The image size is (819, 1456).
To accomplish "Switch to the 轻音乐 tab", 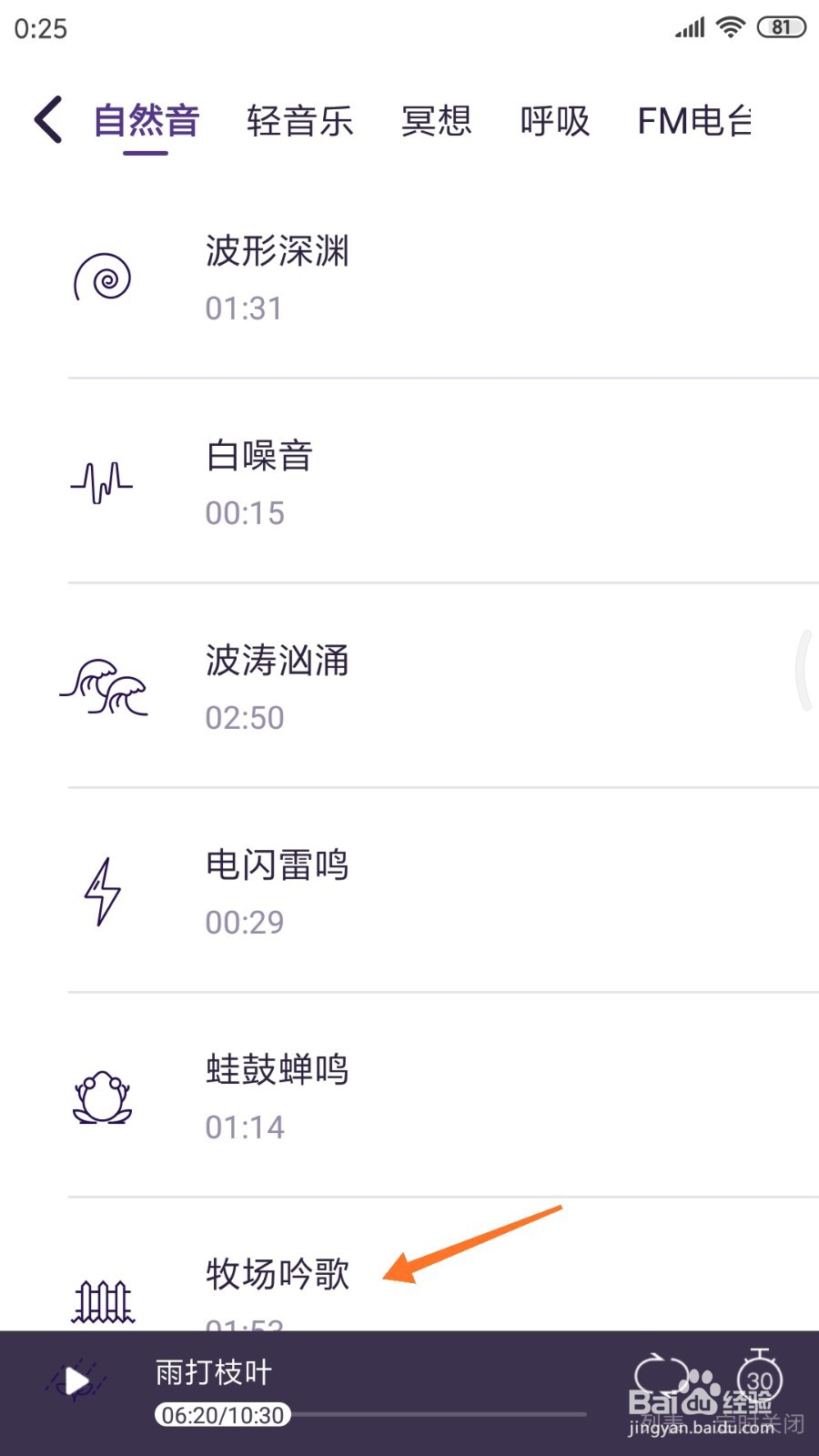I will (299, 121).
